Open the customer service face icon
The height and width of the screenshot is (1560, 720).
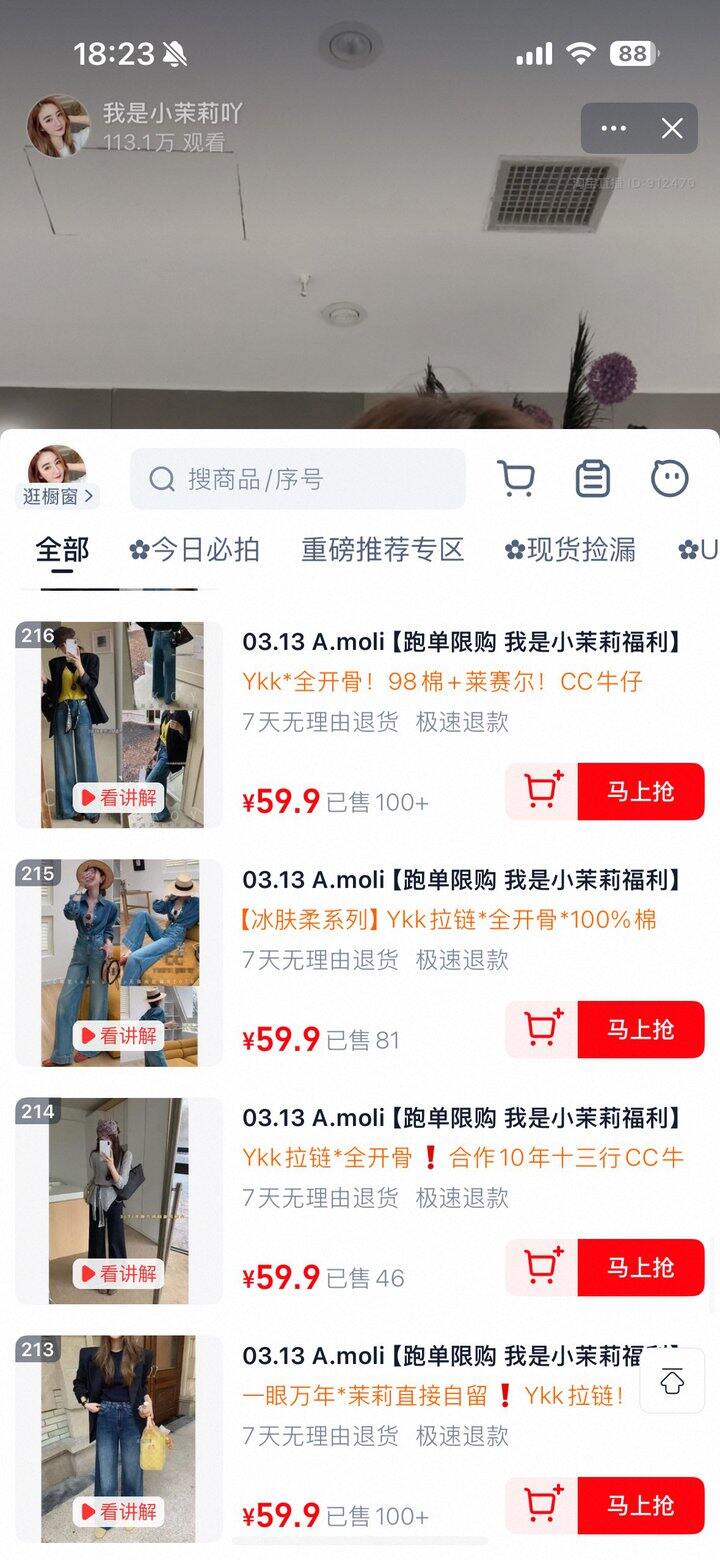(669, 479)
